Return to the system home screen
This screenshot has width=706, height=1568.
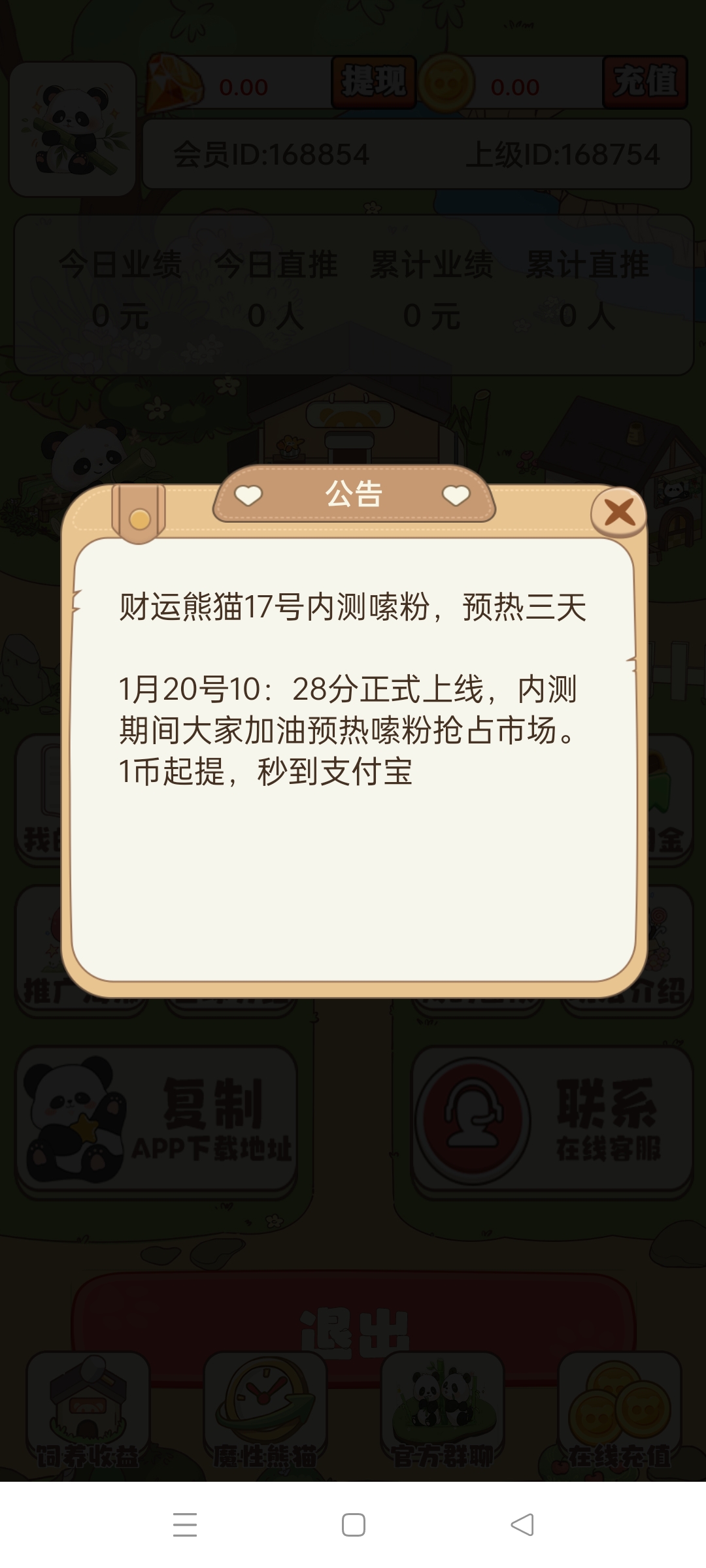pyautogui.click(x=354, y=1525)
